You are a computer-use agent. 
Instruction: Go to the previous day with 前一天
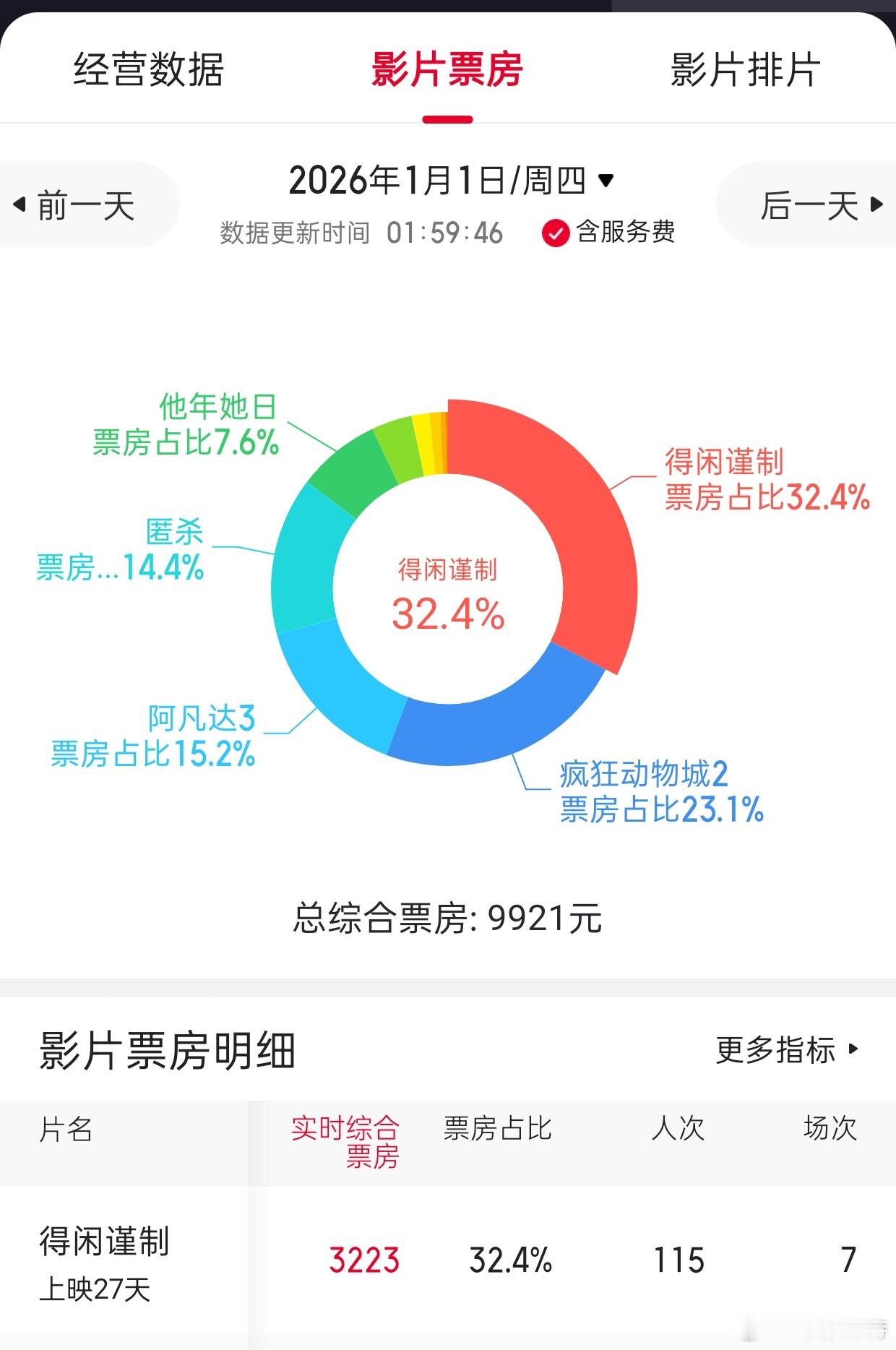[87, 203]
